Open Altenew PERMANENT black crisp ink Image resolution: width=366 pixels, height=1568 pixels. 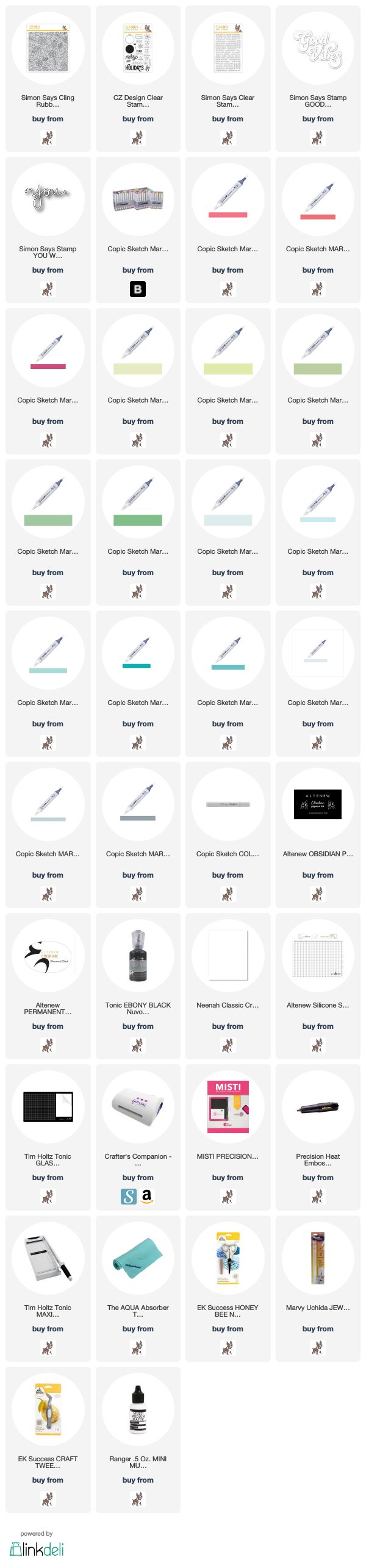(48, 956)
